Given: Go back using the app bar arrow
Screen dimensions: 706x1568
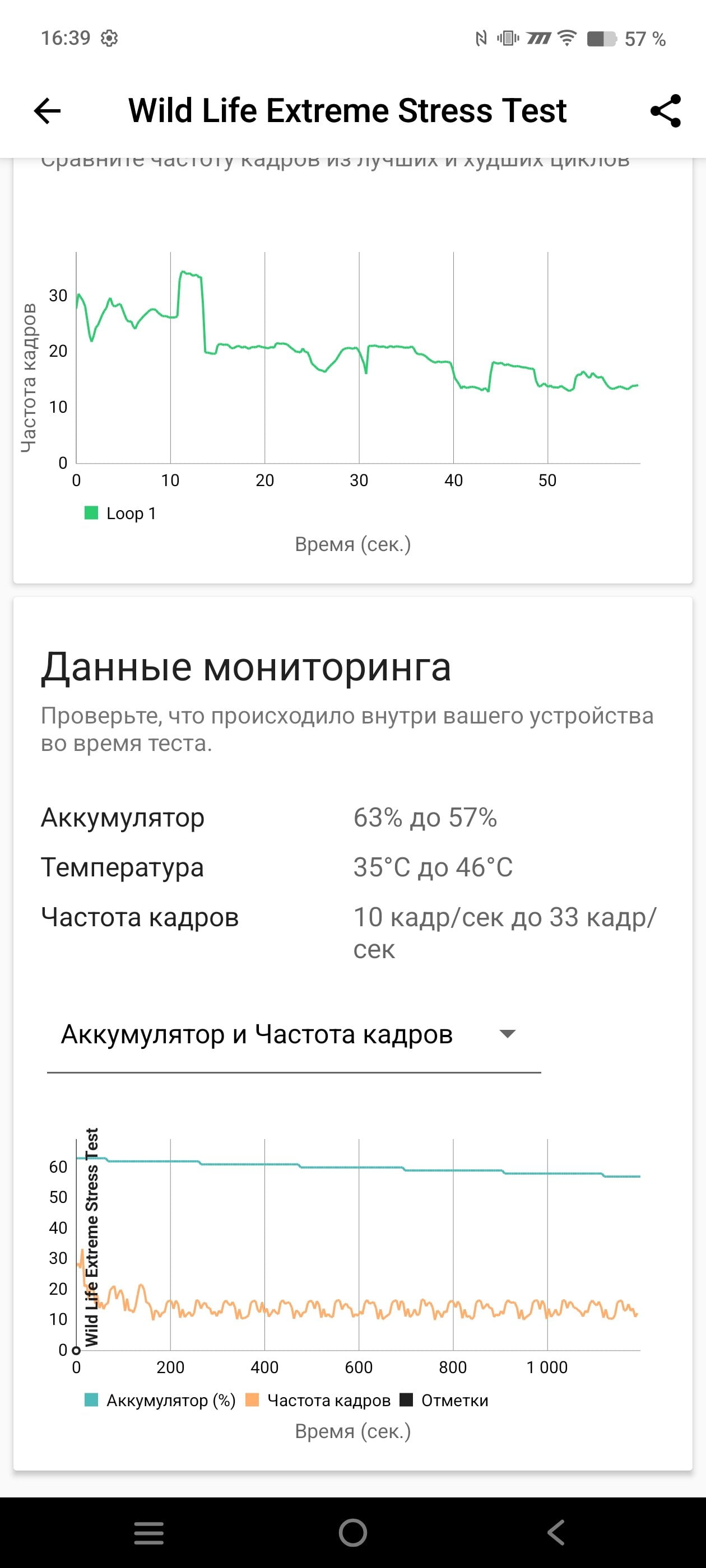Looking at the screenshot, I should [48, 111].
